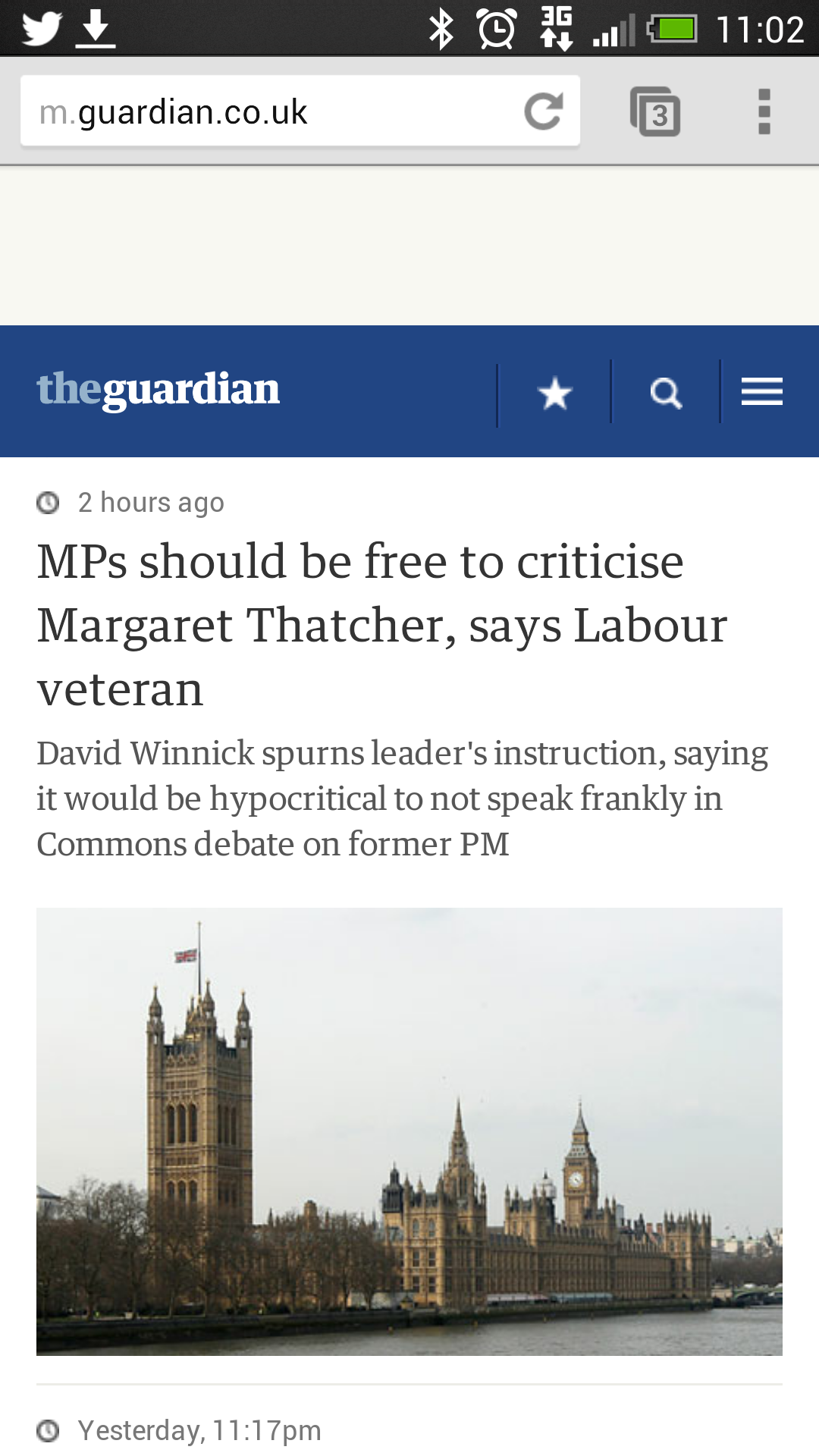Open the Guardian sections menu
Image resolution: width=819 pixels, height=1456 pixels.
pyautogui.click(x=761, y=392)
